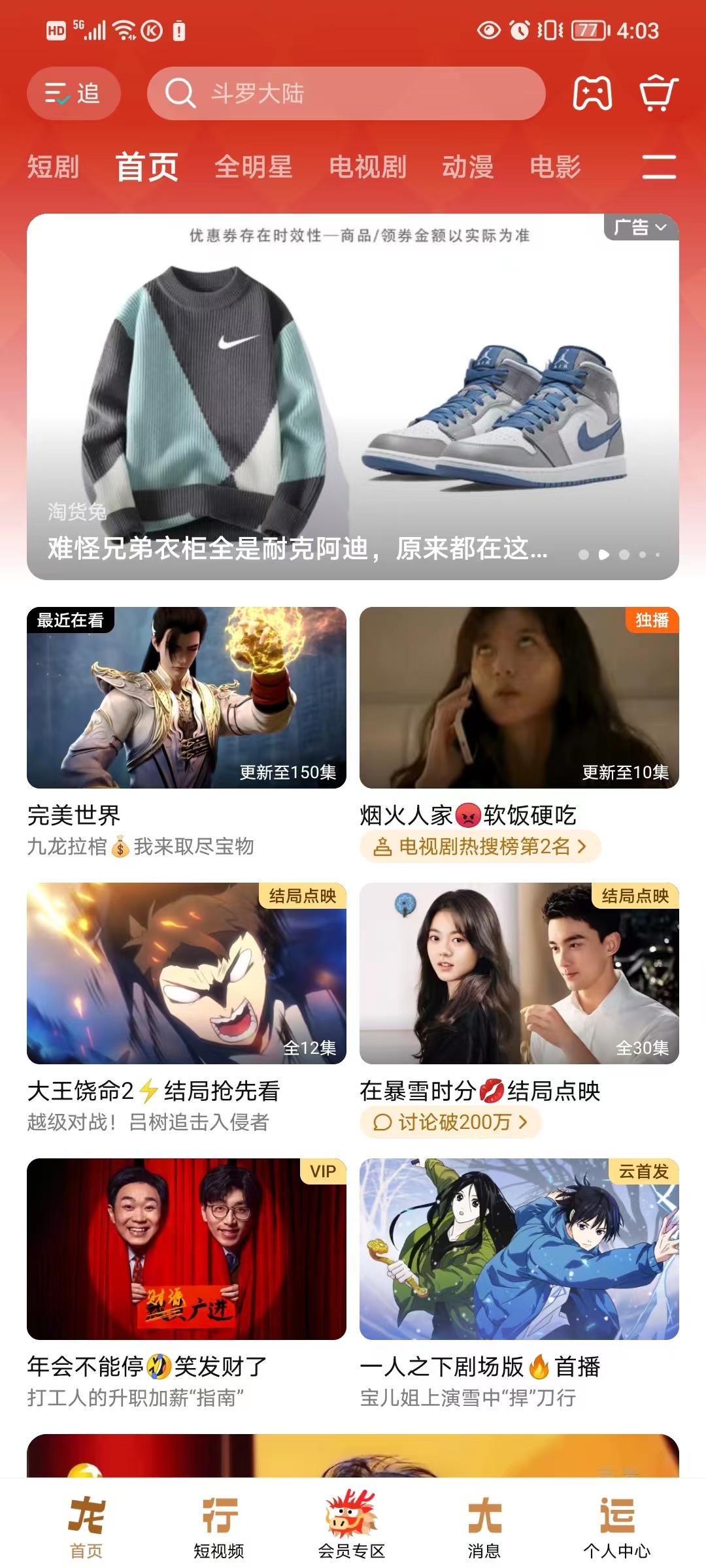Viewport: 706px width, 1568px height.
Task: Expand the 广告 dropdown on the banner
Action: (x=641, y=227)
